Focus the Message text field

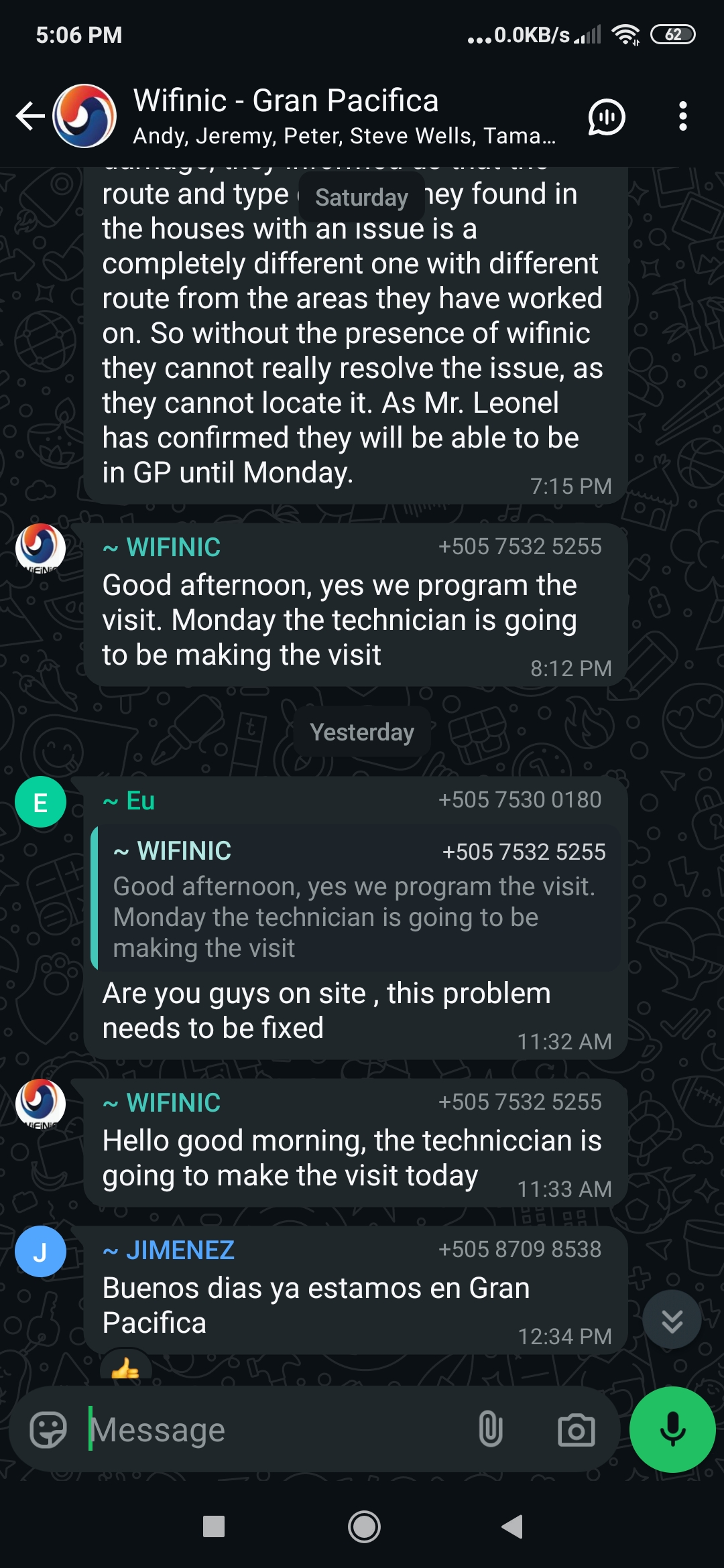tap(268, 1430)
